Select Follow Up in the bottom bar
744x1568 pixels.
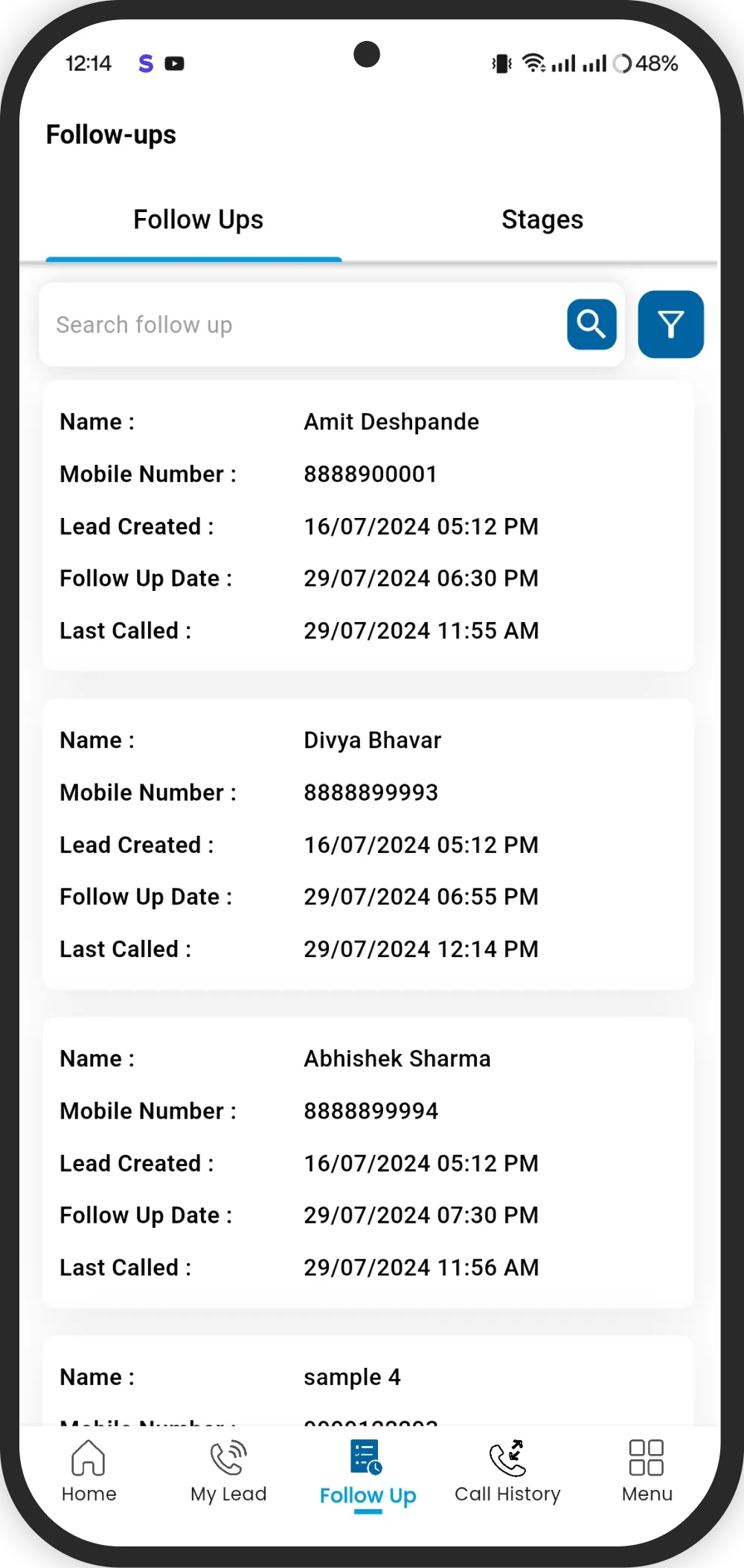tap(368, 1473)
